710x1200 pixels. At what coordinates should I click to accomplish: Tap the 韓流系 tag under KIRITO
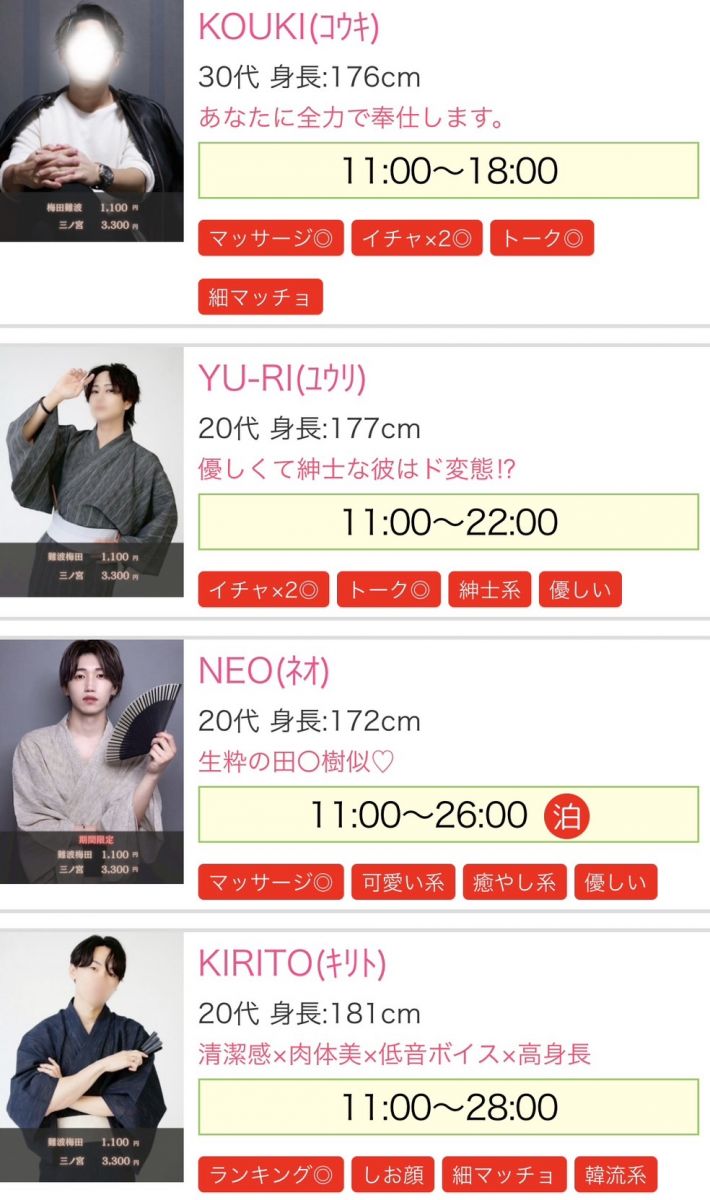point(615,1175)
